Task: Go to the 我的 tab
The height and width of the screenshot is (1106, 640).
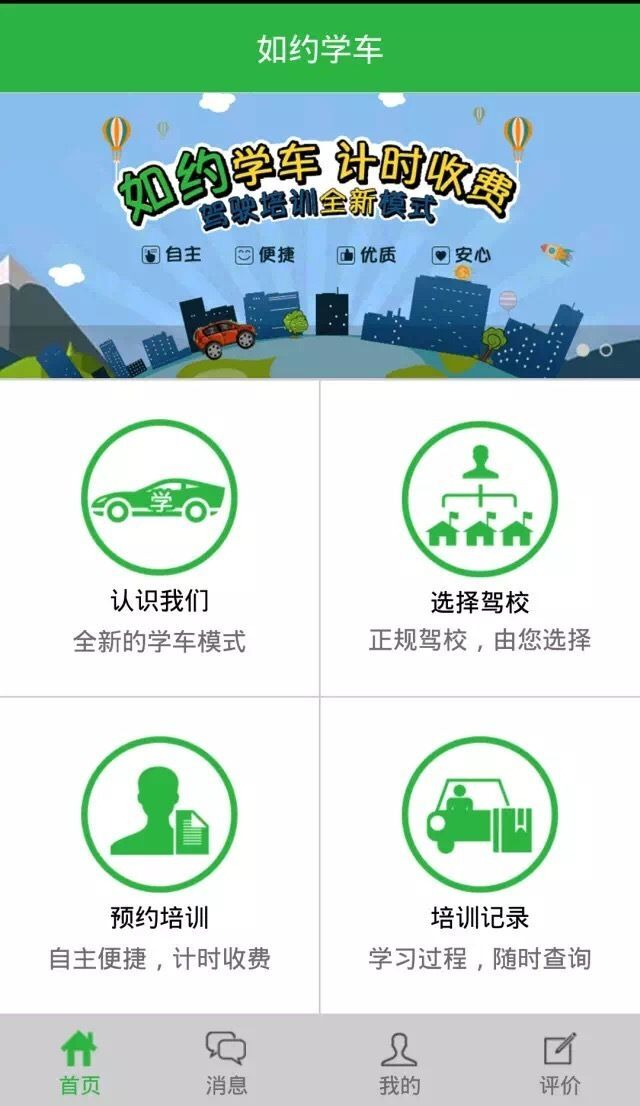Action: 399,1062
